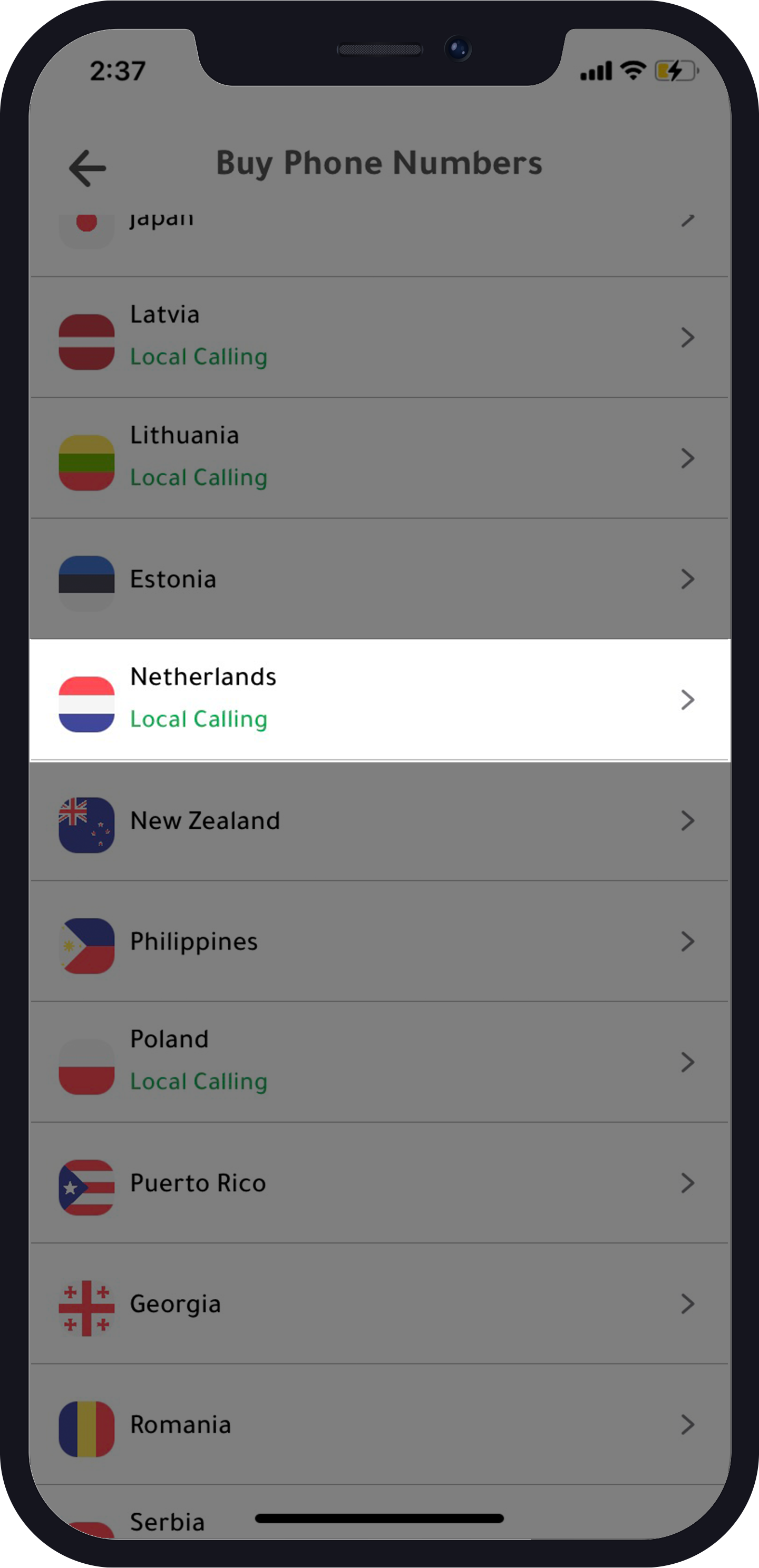Open the Estonia chevron arrow
759x1568 pixels.
click(688, 580)
